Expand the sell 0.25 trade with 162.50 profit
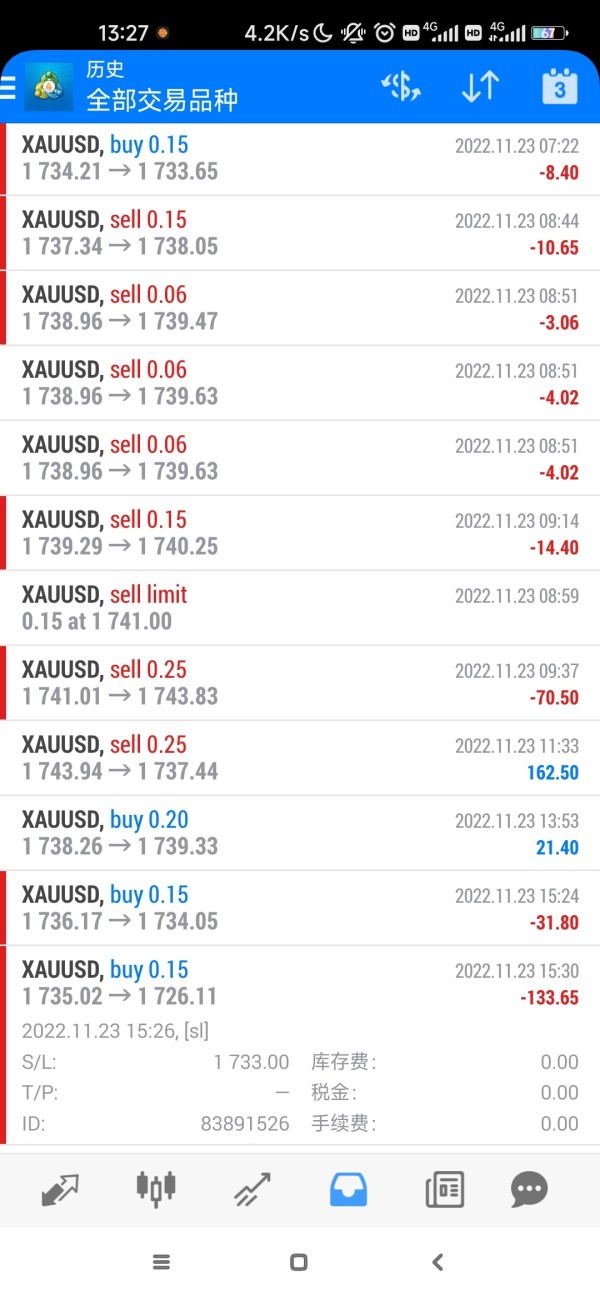This screenshot has height=1300, width=600. tap(300, 758)
